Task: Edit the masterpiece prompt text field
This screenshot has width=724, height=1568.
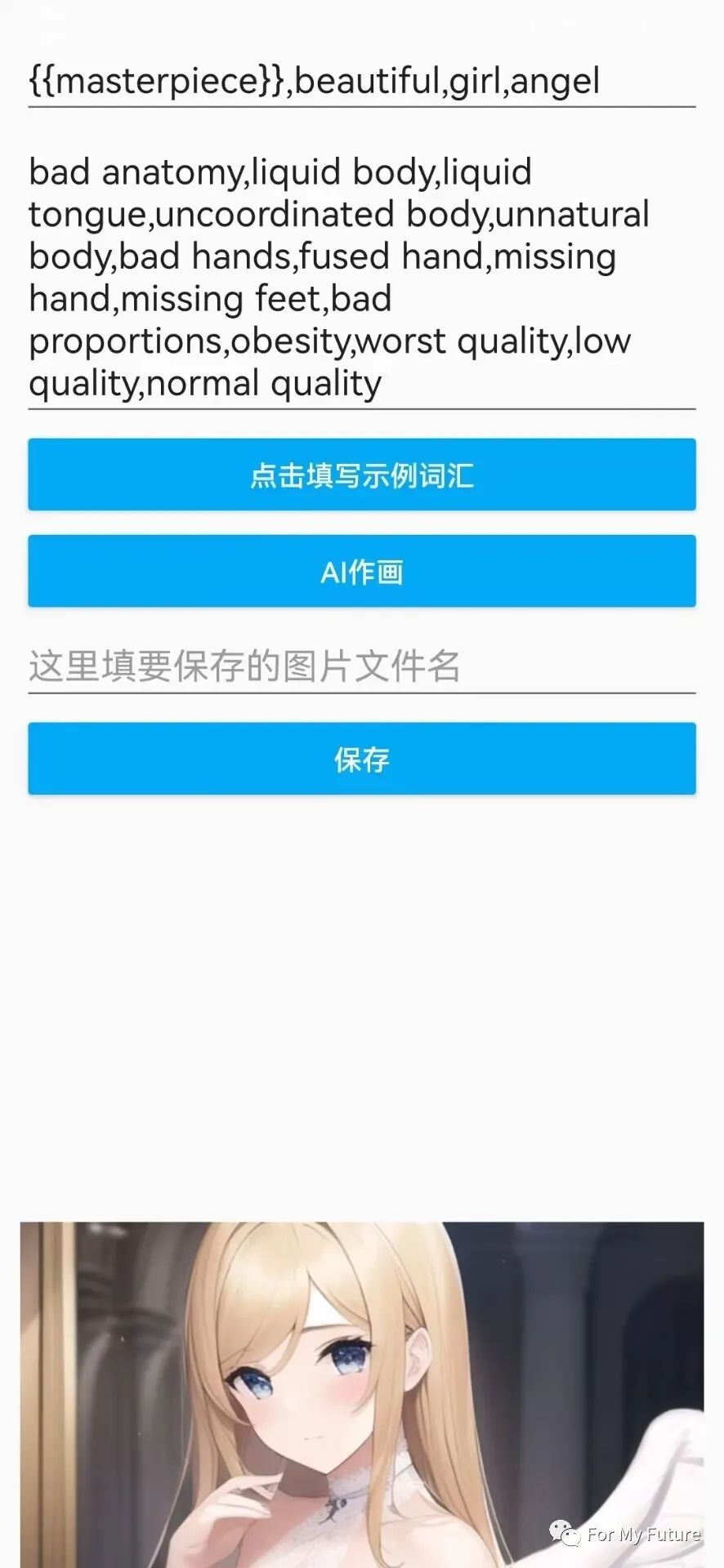Action: [361, 82]
